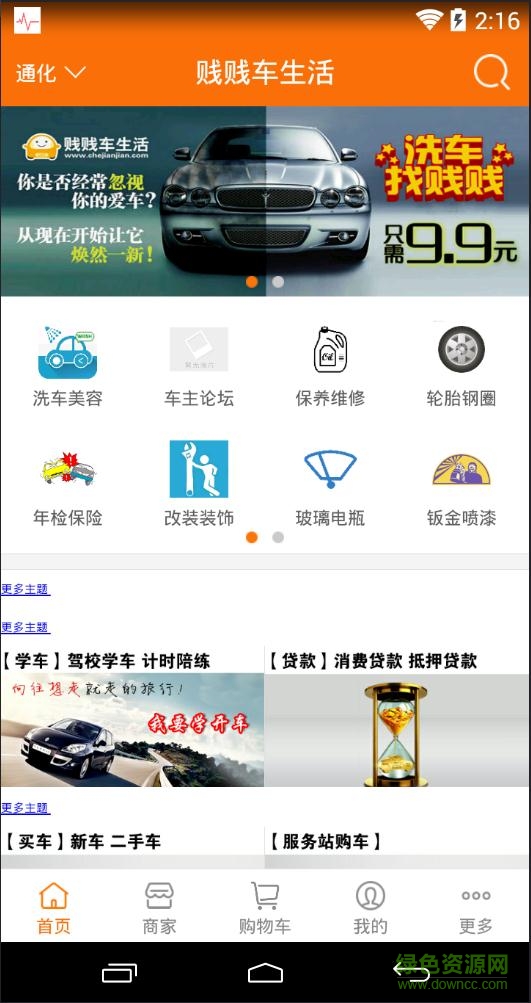Open the 车主论坛 category
Viewport: 531px width, 1003px height.
click(198, 367)
